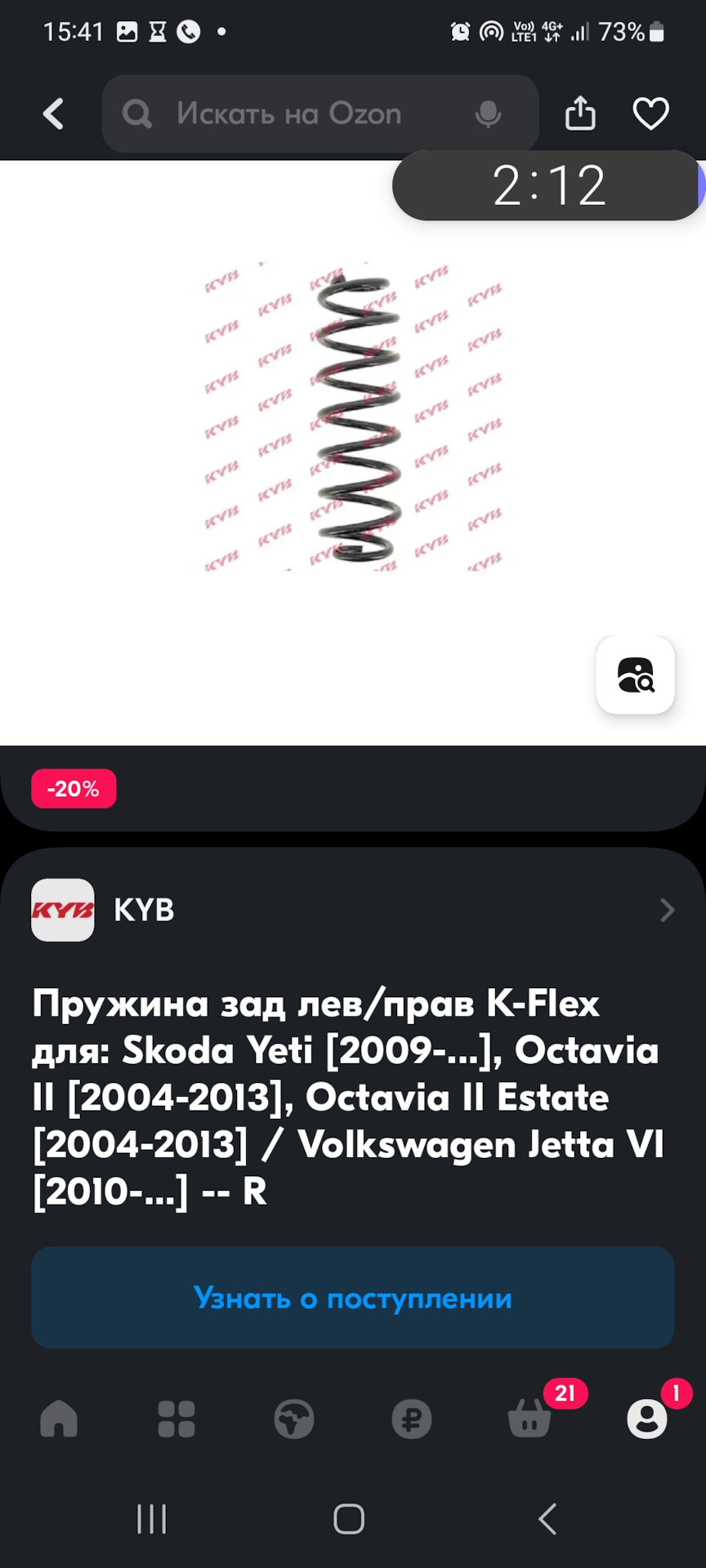
Task: Tap Узнать о поступлении button
Action: 353,1298
